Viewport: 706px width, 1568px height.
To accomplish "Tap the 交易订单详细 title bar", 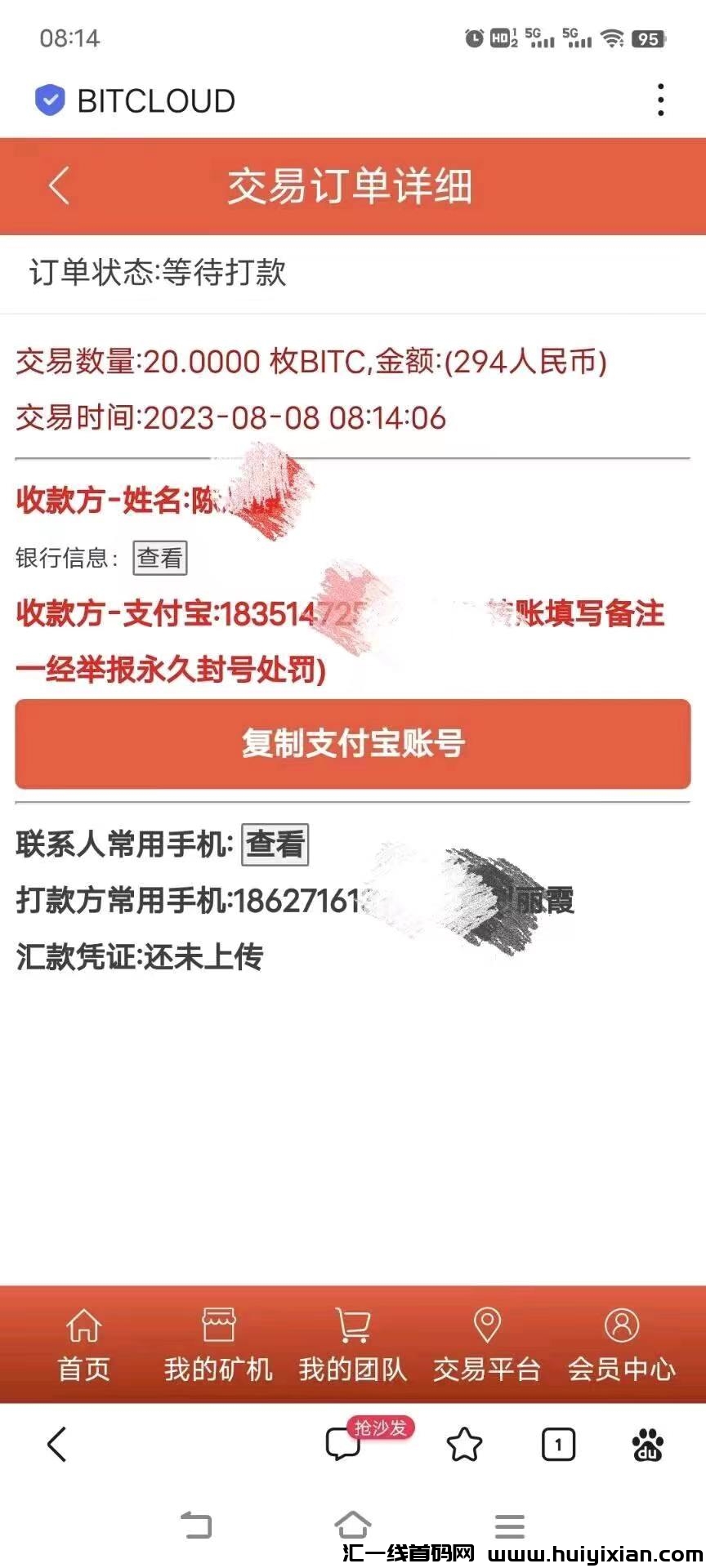I will click(x=351, y=185).
